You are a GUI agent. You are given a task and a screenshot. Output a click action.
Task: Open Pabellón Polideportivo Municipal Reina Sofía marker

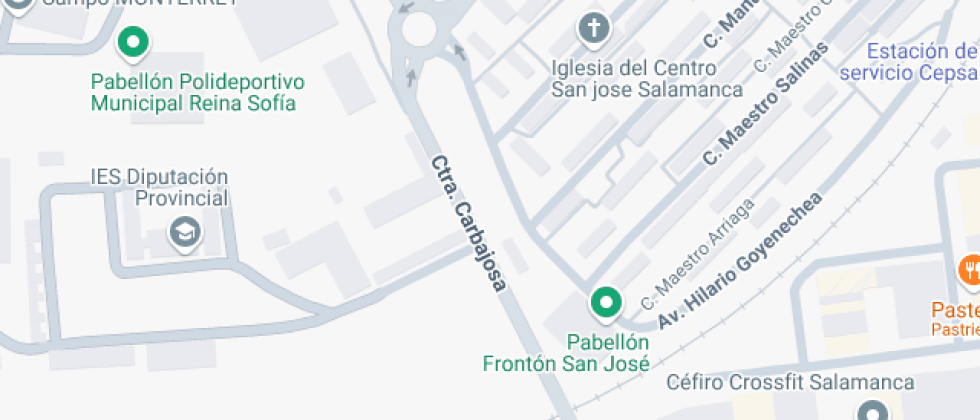pos(132,44)
